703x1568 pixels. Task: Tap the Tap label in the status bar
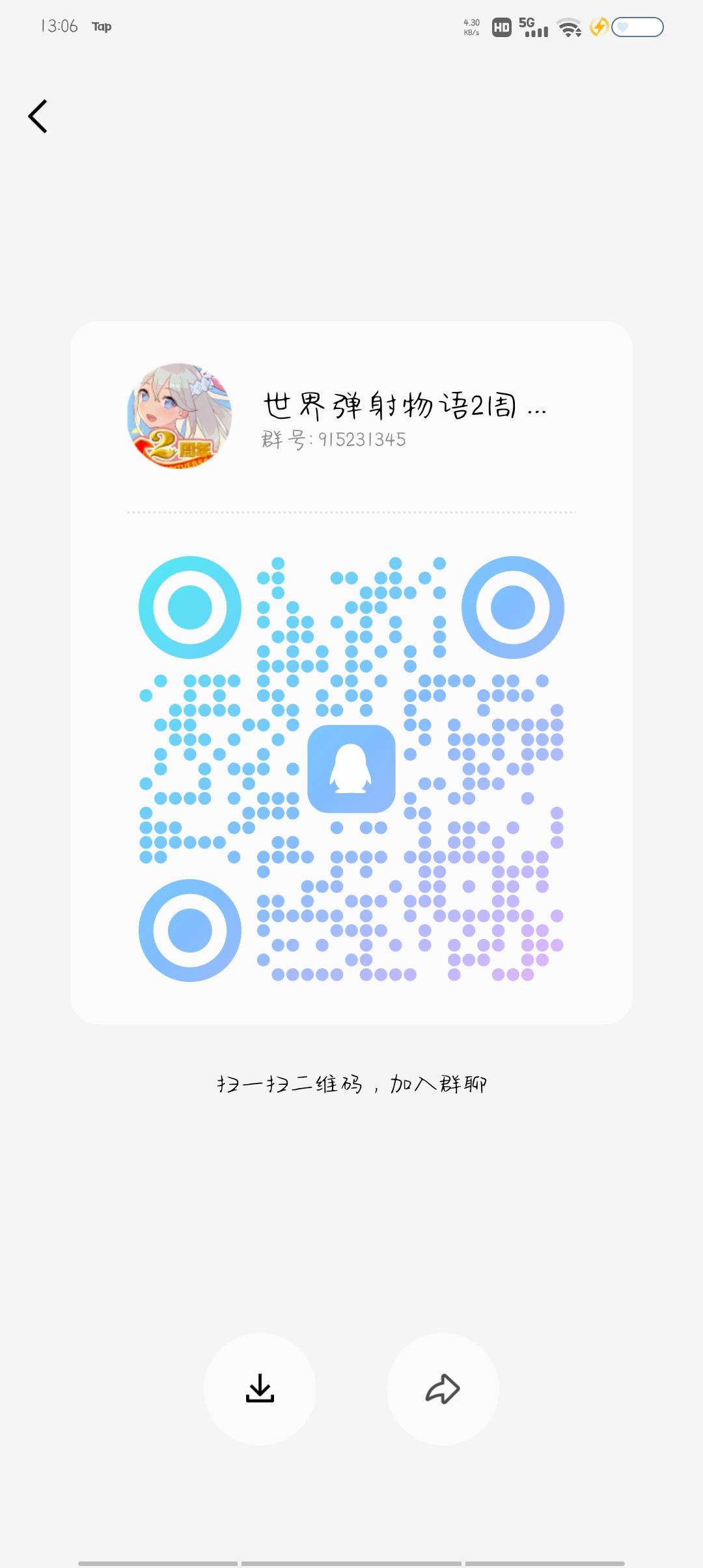point(101,27)
